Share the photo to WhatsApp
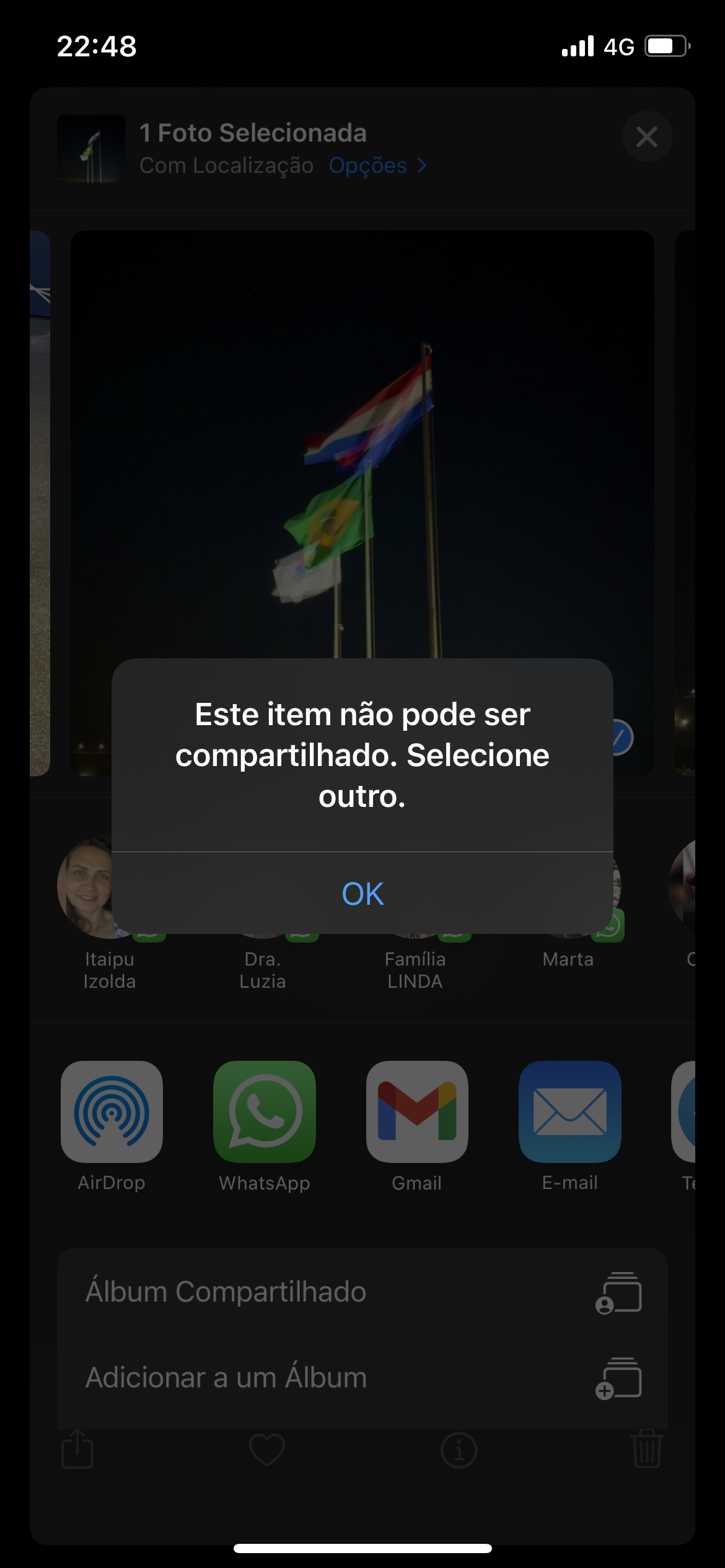The width and height of the screenshot is (725, 1568). click(x=265, y=1112)
